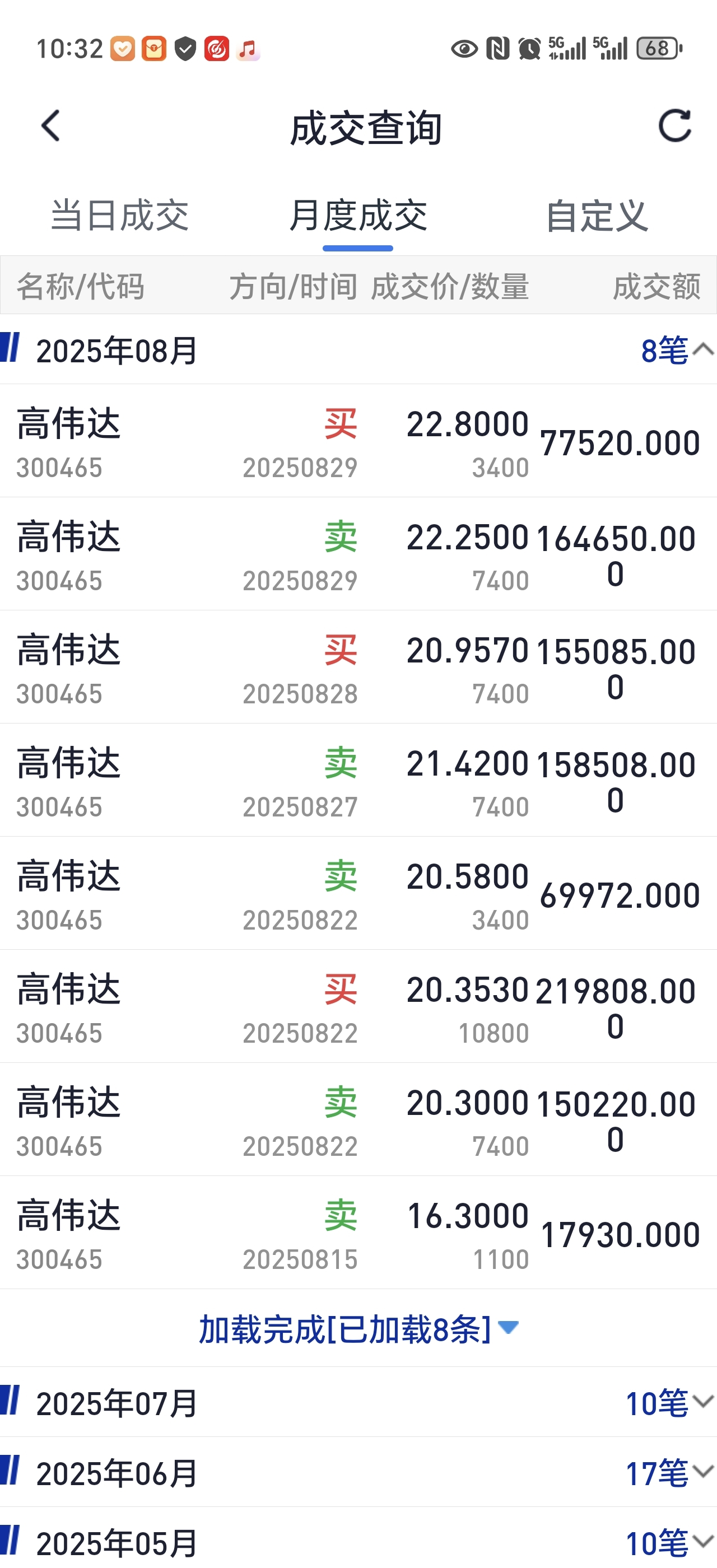The height and width of the screenshot is (1568, 717).
Task: Select the 月度成交 tab
Action: click(x=358, y=216)
